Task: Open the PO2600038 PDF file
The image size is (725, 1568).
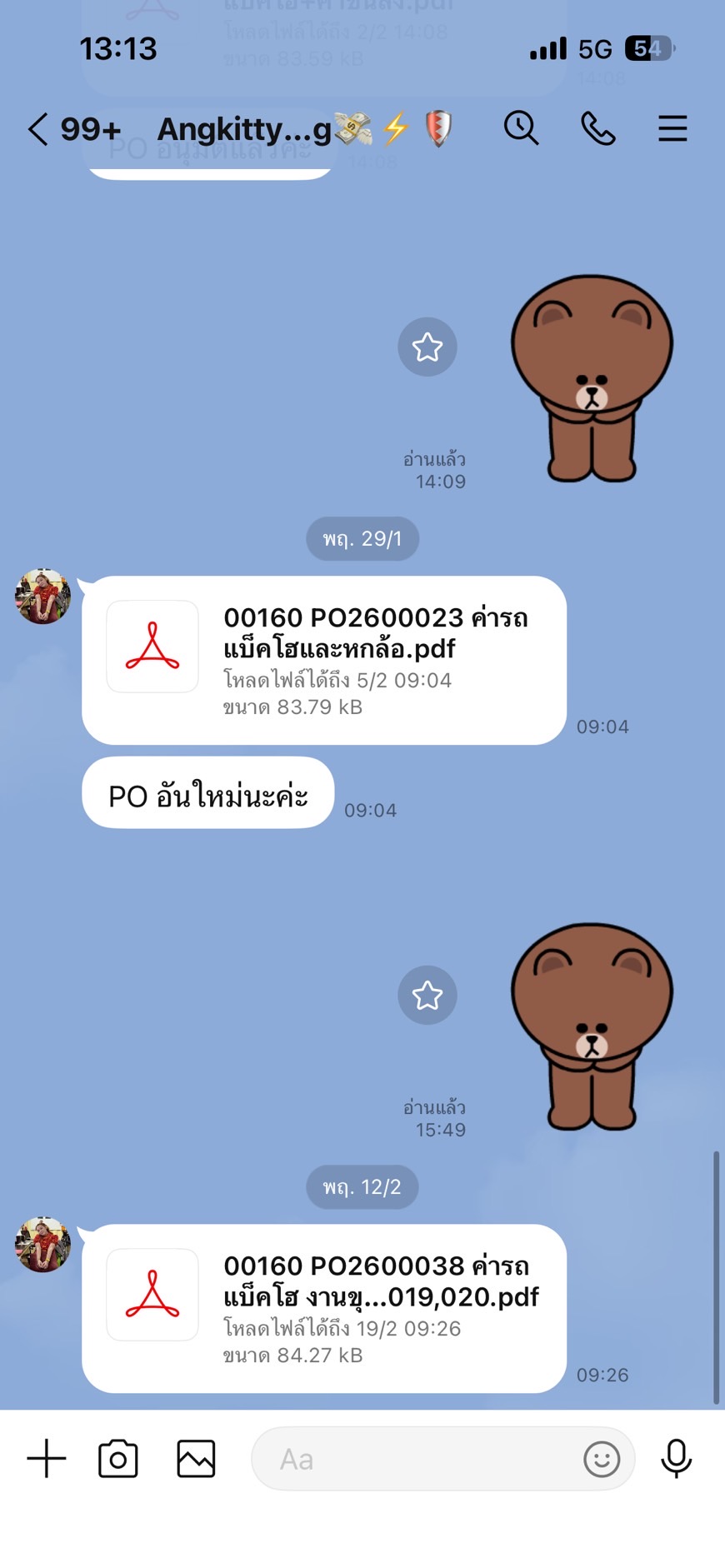Action: pos(323,1308)
